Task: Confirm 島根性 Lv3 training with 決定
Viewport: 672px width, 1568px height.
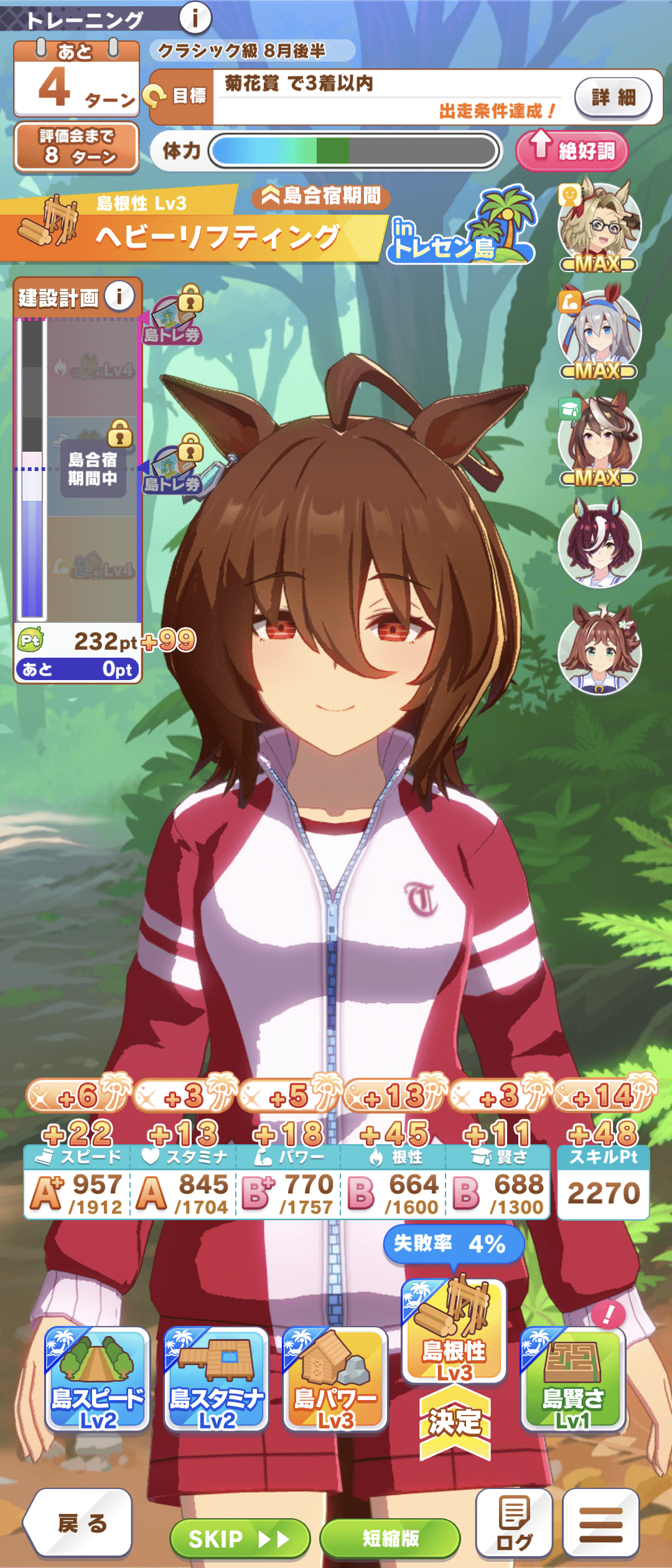Action: pos(455,1422)
